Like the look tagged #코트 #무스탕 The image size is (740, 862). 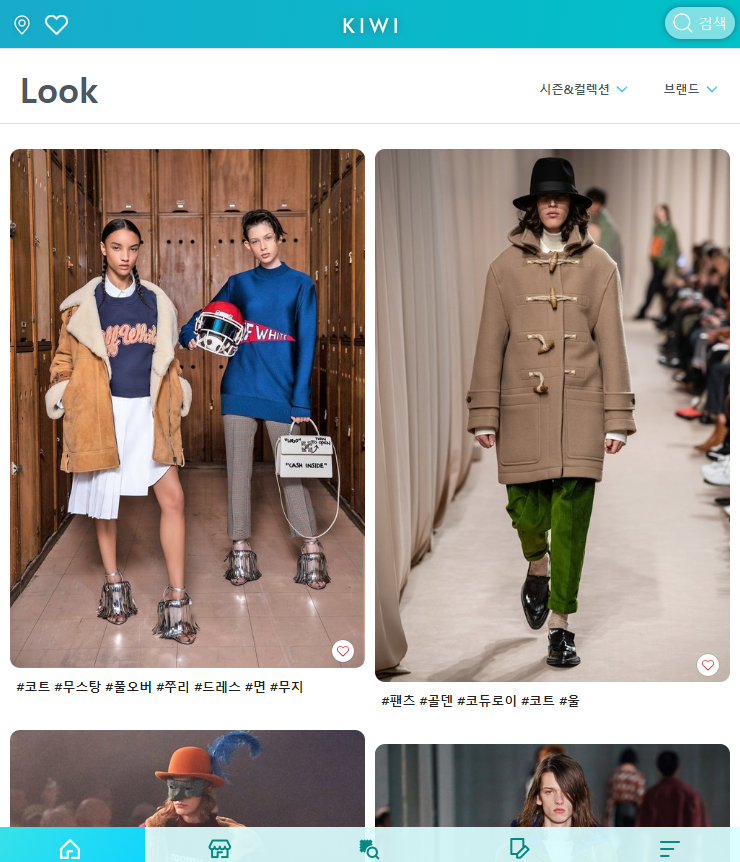tap(343, 651)
